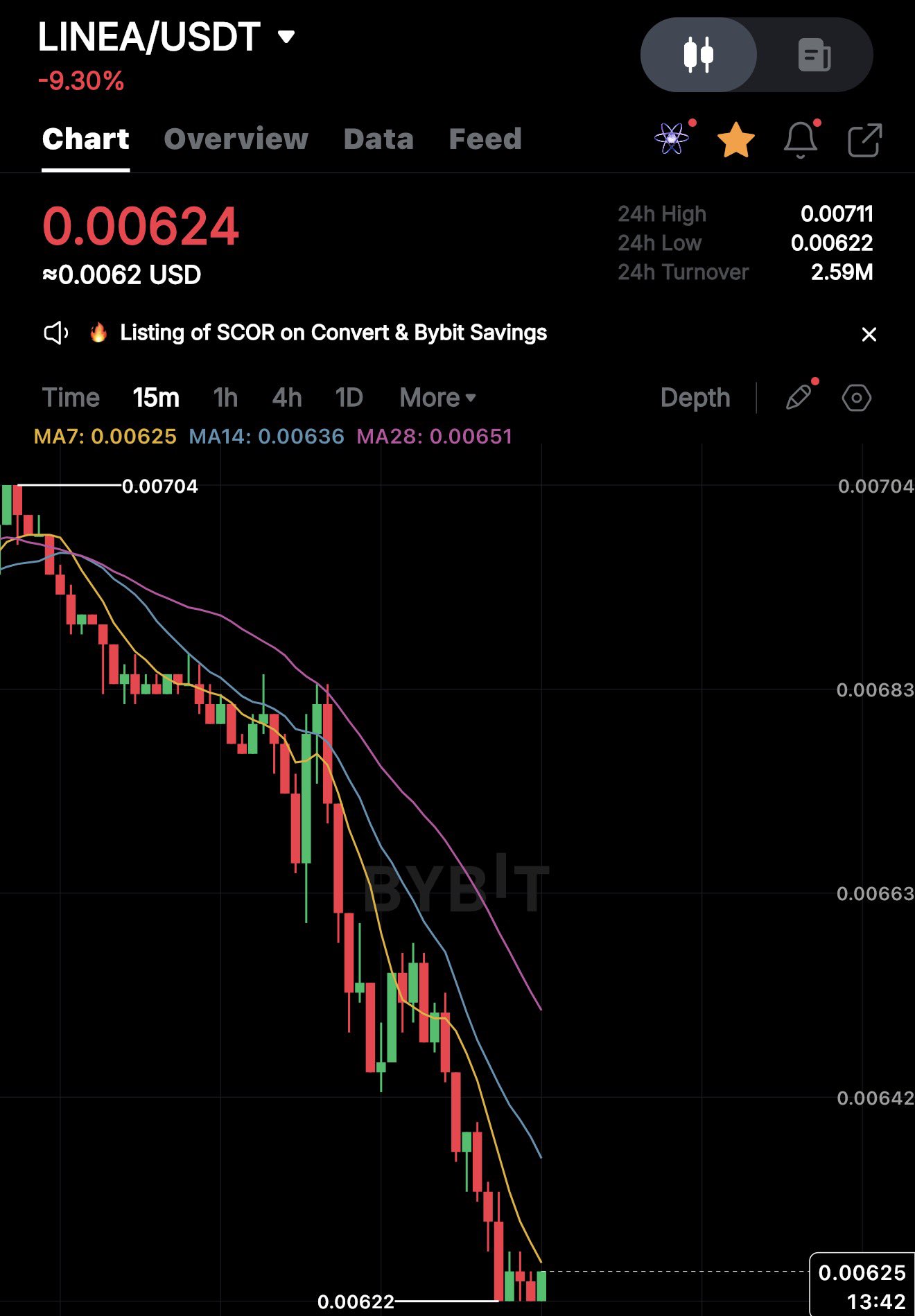915x1316 pixels.
Task: Open the Data tab
Action: [378, 139]
